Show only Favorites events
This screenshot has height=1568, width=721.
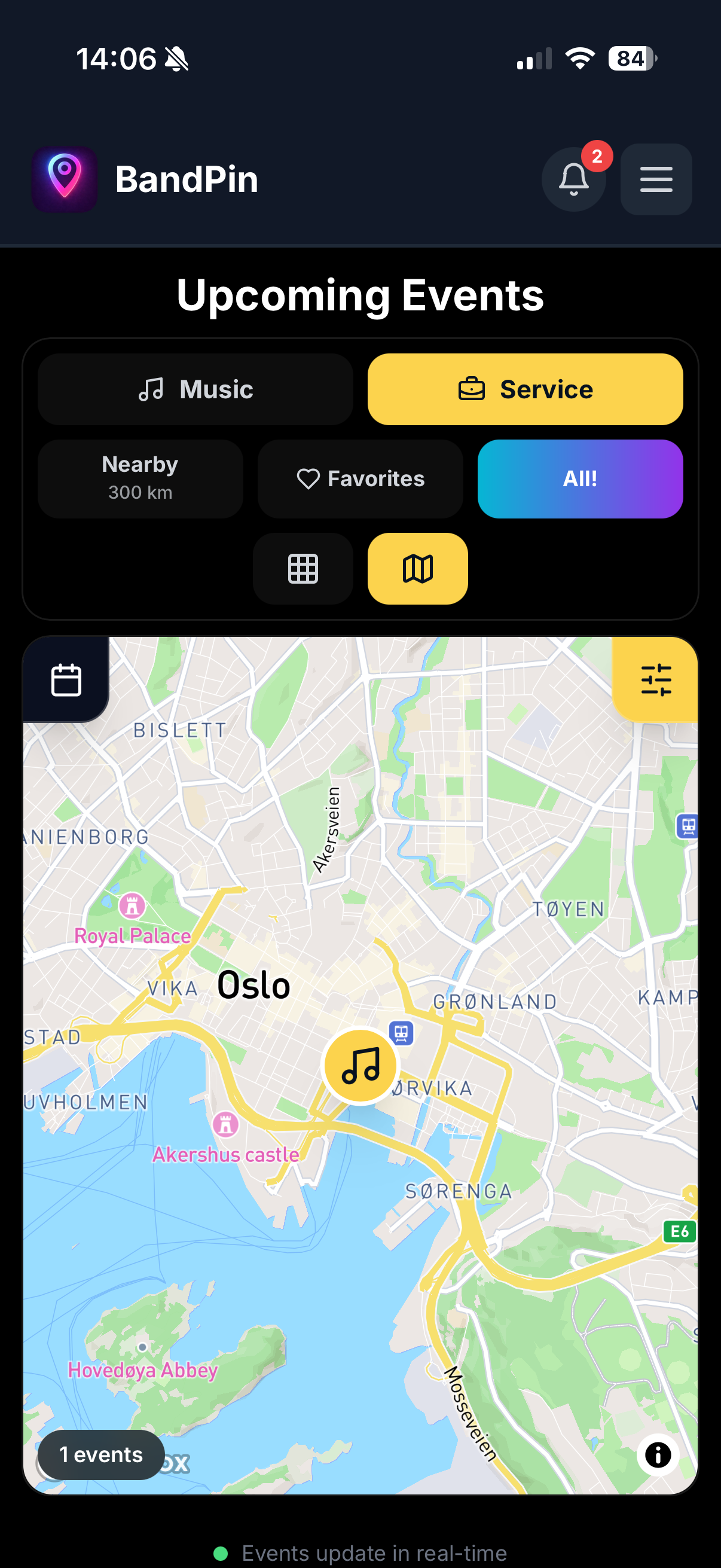tap(360, 479)
